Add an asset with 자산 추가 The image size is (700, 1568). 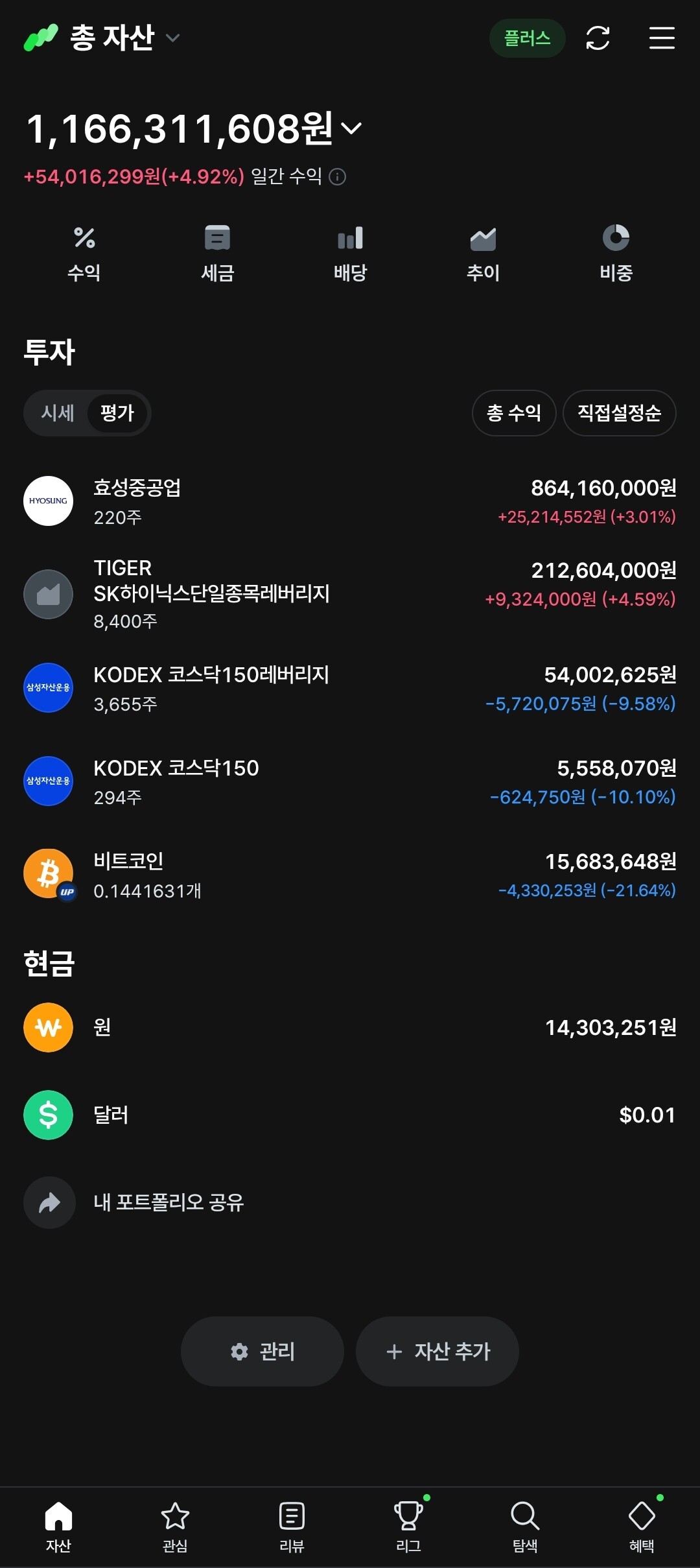pyautogui.click(x=437, y=1351)
